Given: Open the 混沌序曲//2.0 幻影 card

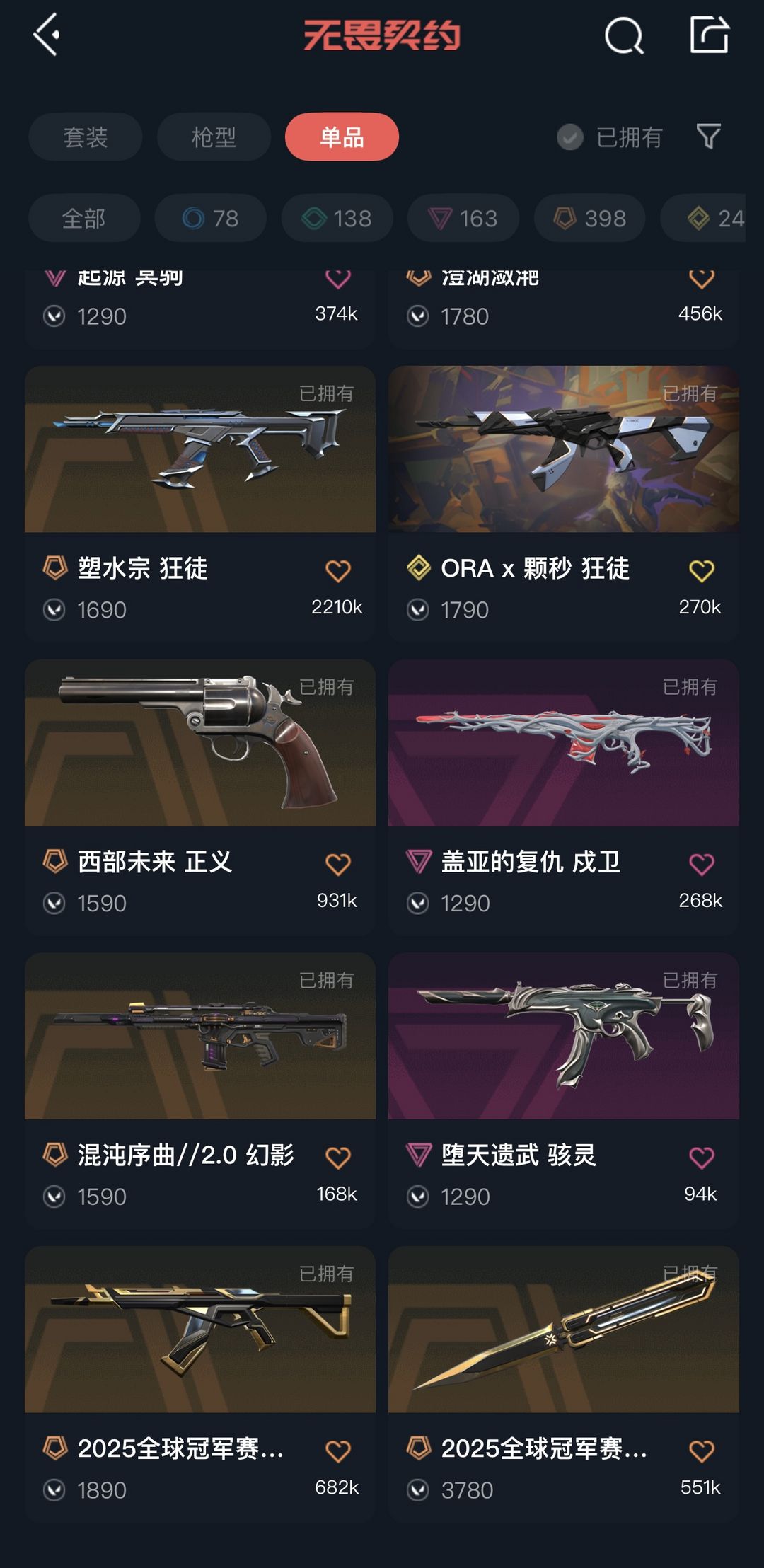Looking at the screenshot, I should click(x=199, y=1037).
